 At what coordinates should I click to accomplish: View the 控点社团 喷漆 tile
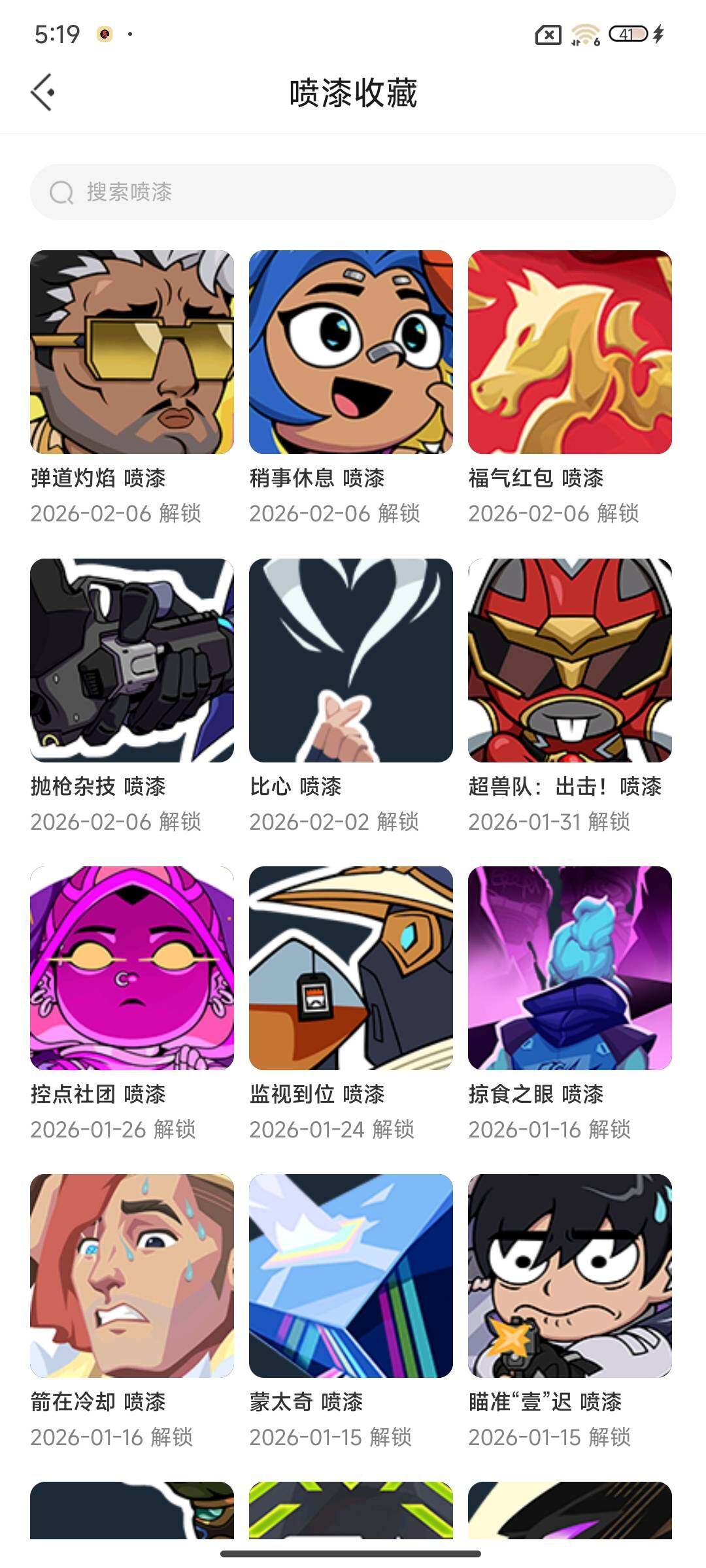pos(132,968)
